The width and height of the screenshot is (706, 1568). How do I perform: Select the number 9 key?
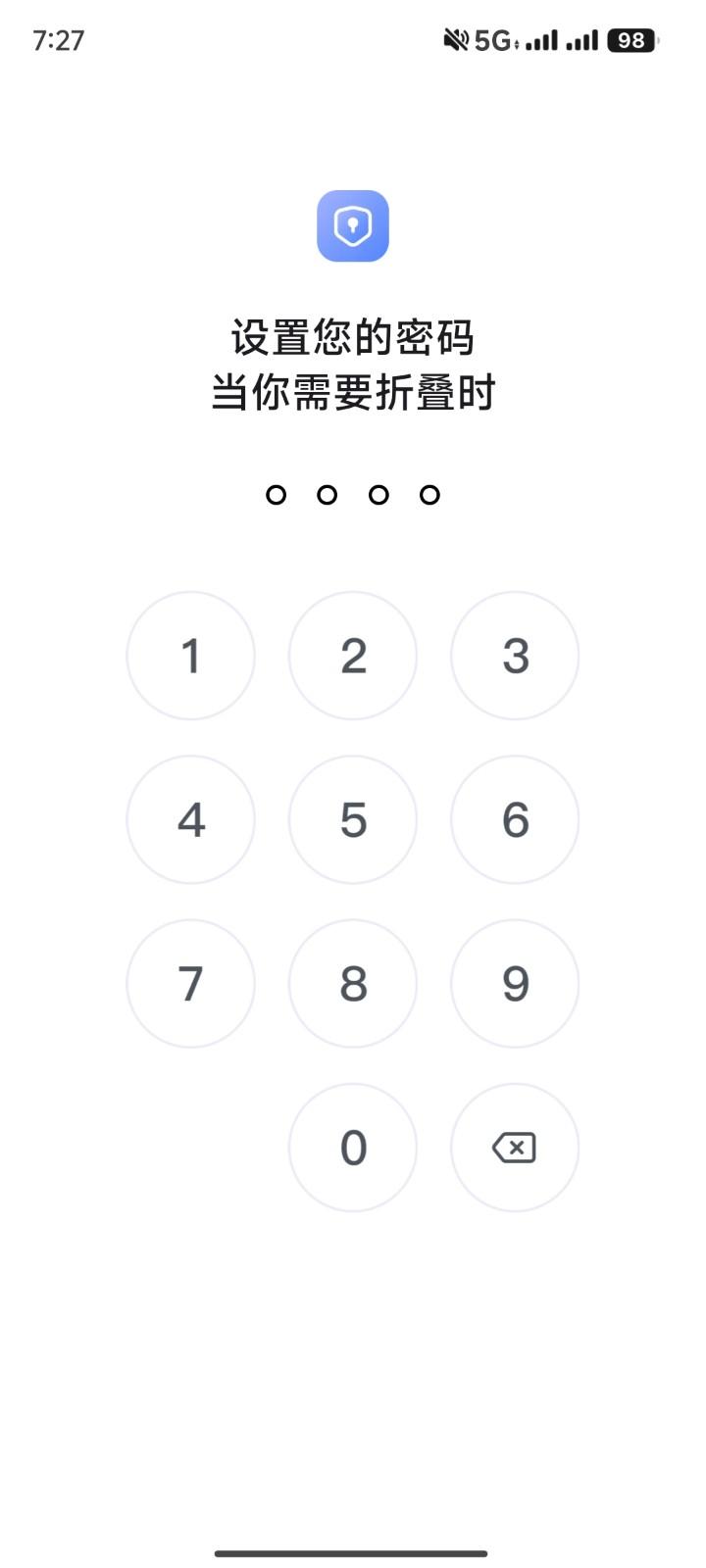514,983
